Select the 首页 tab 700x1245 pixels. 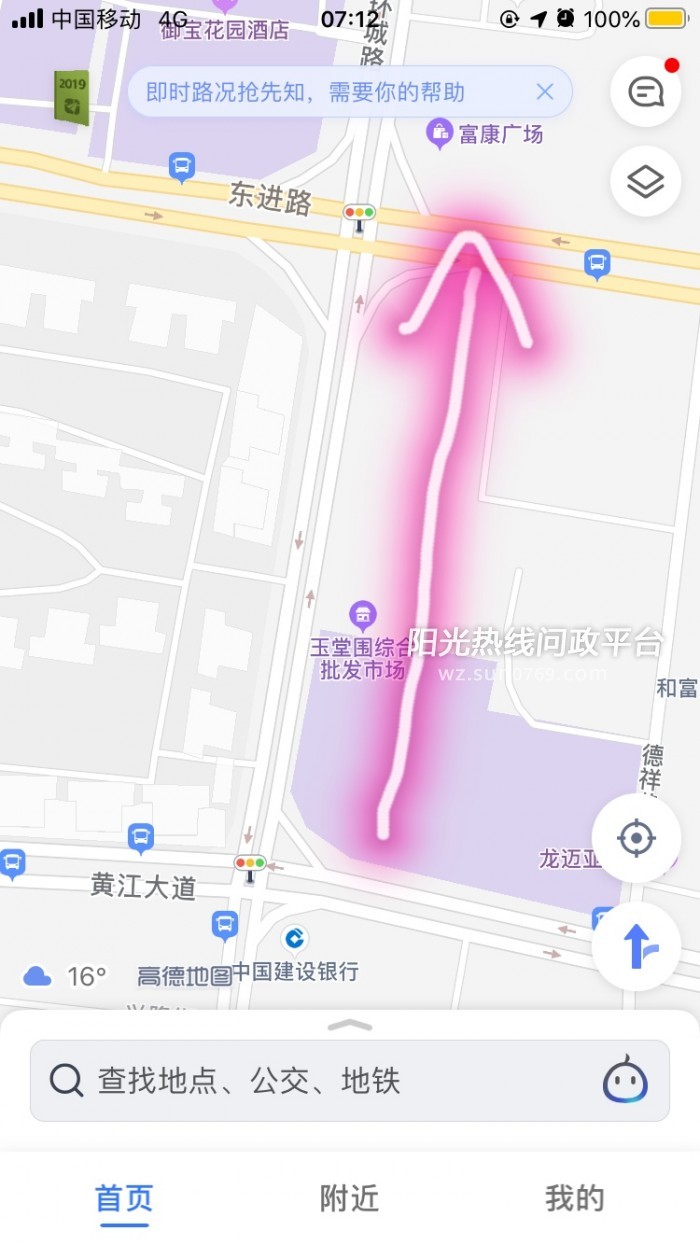coord(124,1198)
